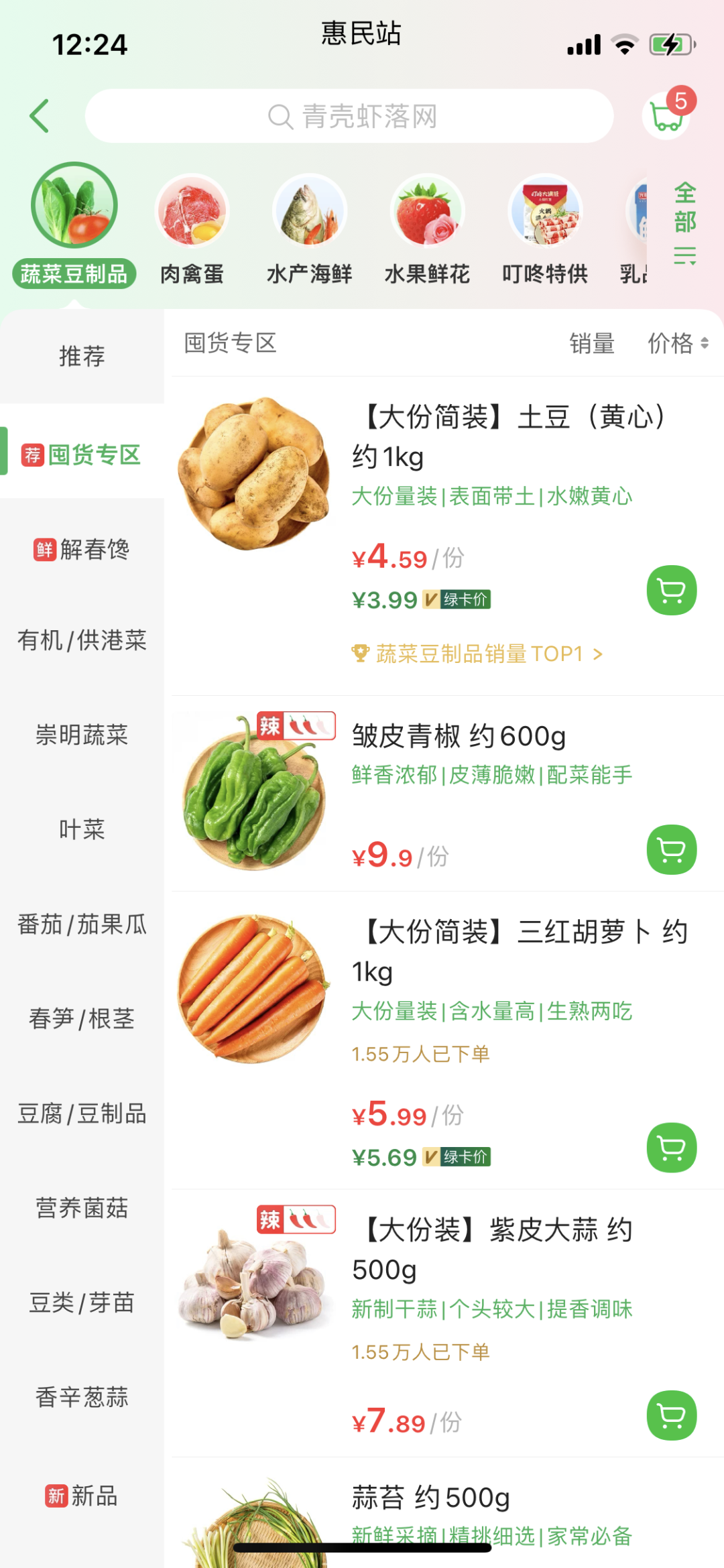Go back using the arrow icon
Screen dimensions: 724x1568
pyautogui.click(x=40, y=116)
